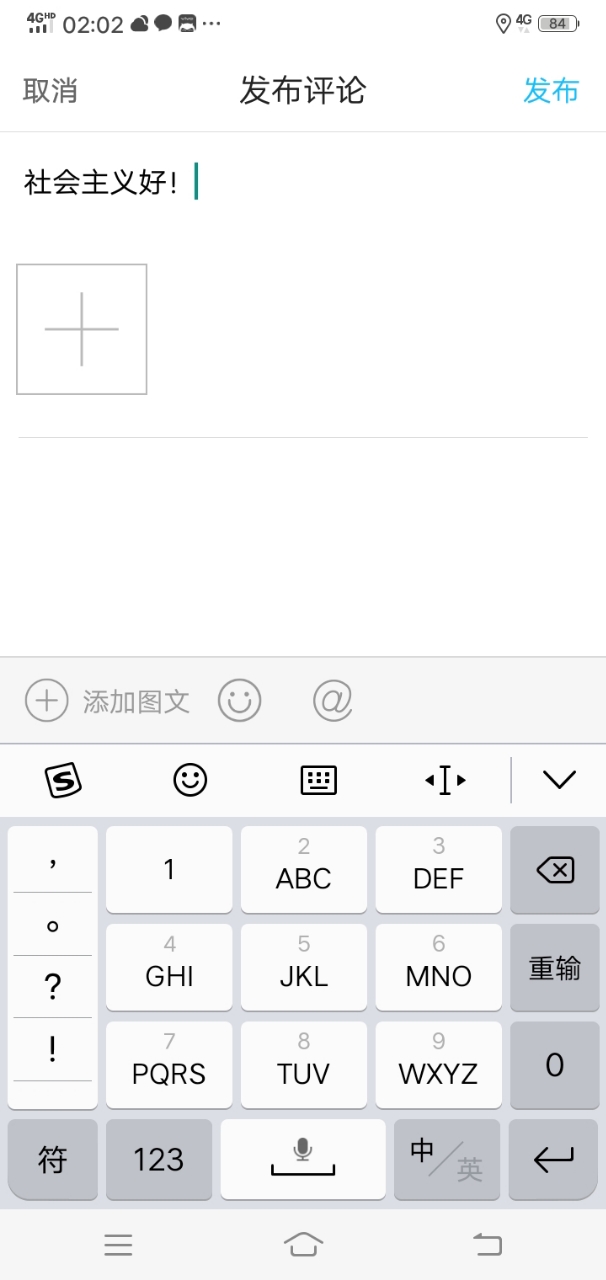Tap 取消 to cancel the comment
The width and height of the screenshot is (606, 1280).
point(50,91)
